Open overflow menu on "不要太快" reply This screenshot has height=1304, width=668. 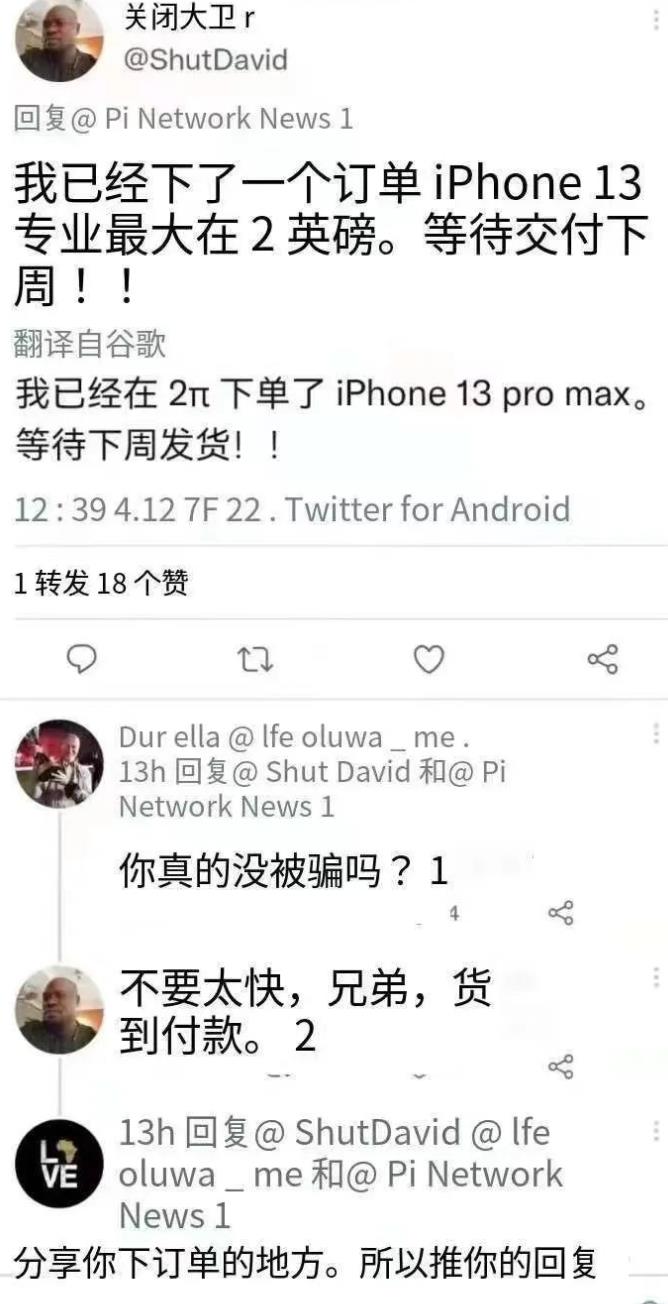tap(656, 978)
